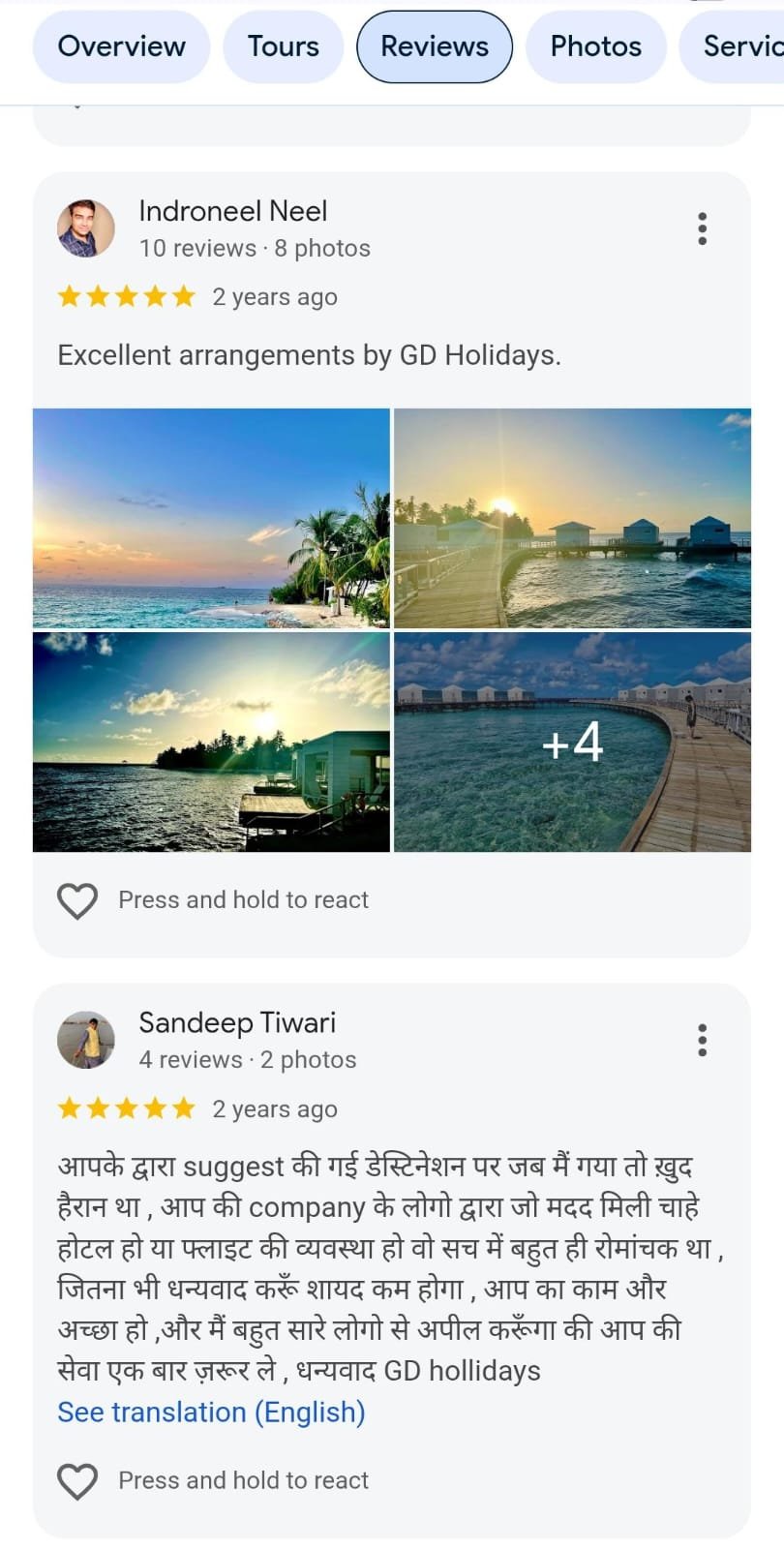
Task: View the +4 more photos tile
Action: (572, 743)
